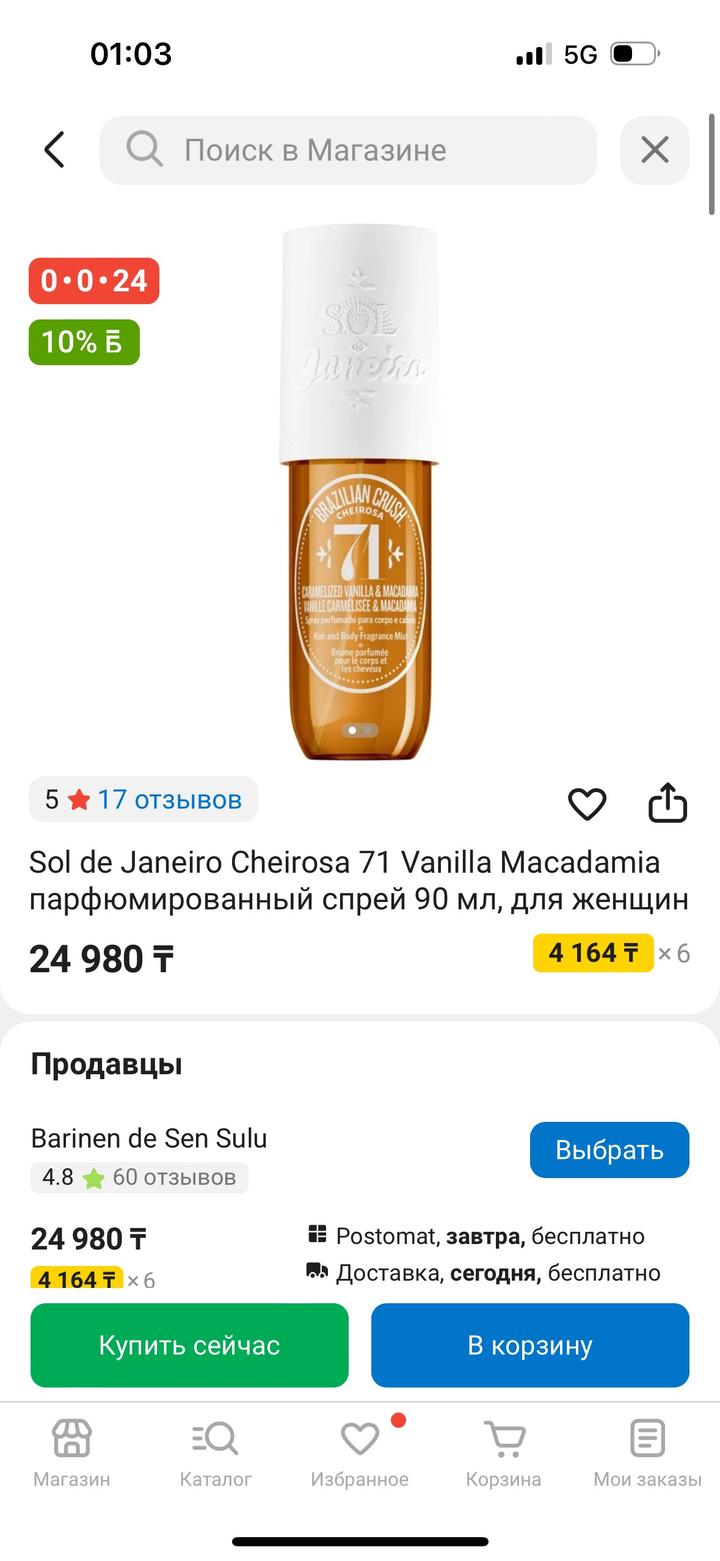
Task: Navigate back with the left chevron arrow
Action: coord(52,149)
